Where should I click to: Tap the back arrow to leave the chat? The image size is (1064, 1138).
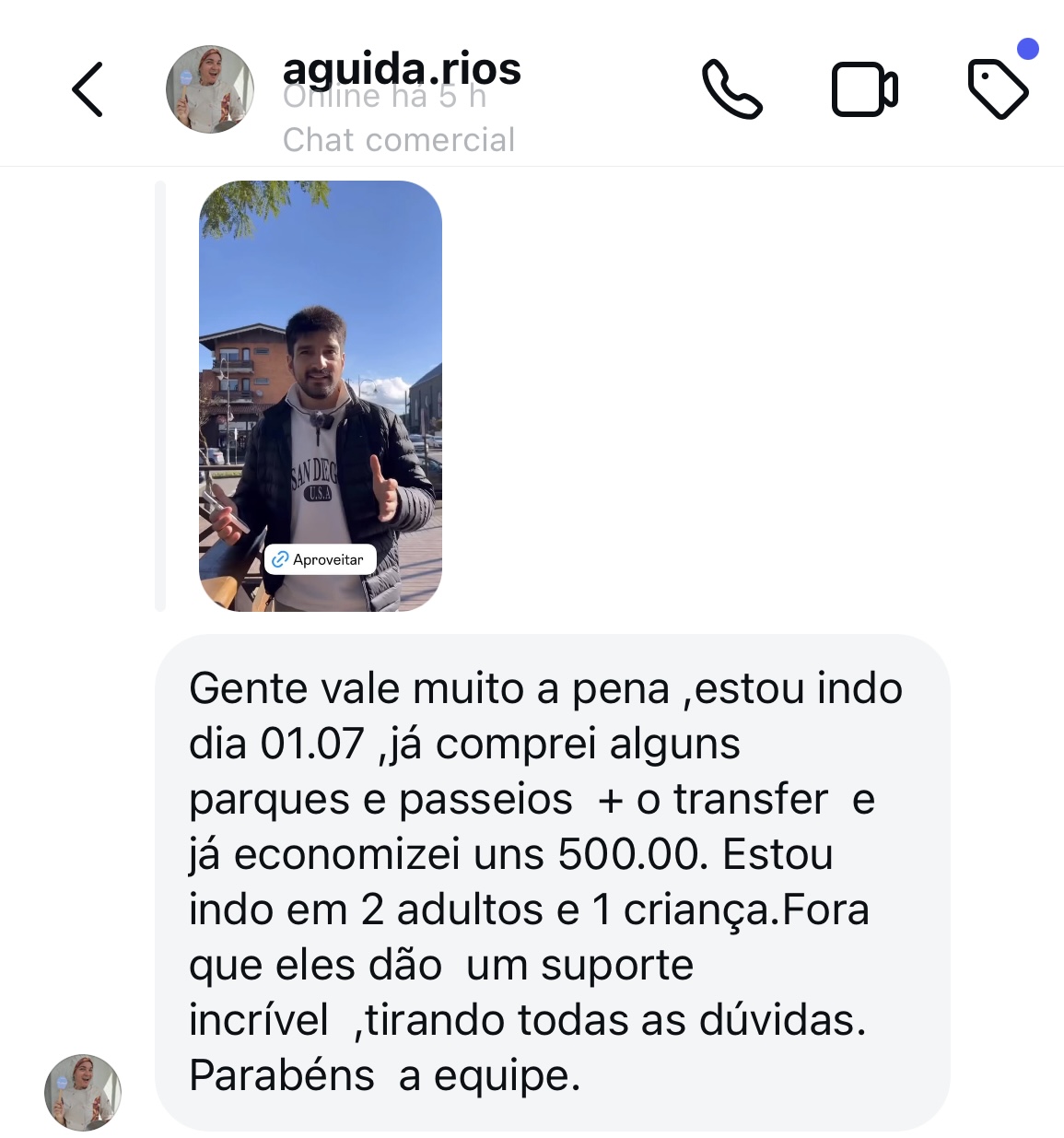[x=86, y=88]
